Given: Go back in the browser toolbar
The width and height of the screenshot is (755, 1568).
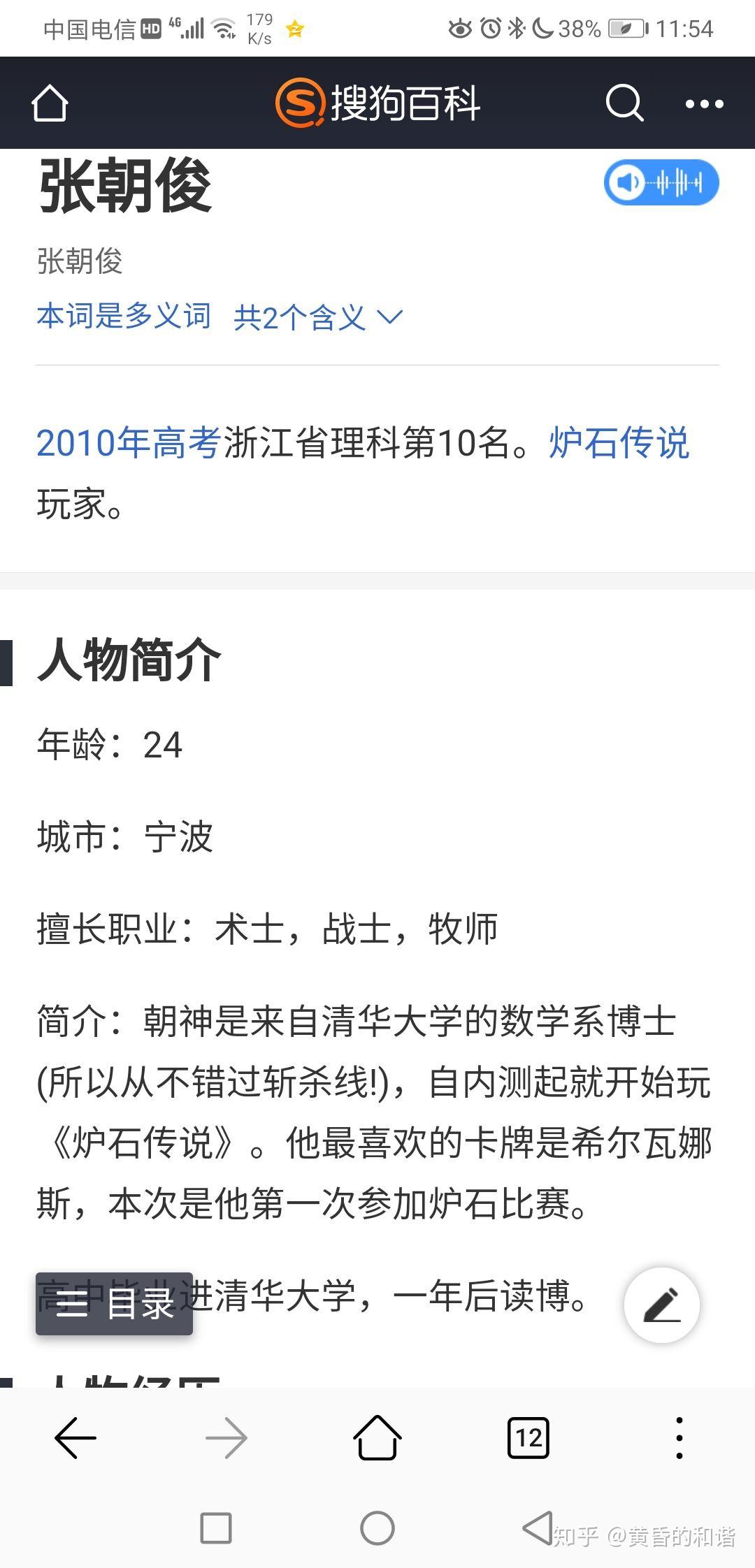Looking at the screenshot, I should point(75,1438).
